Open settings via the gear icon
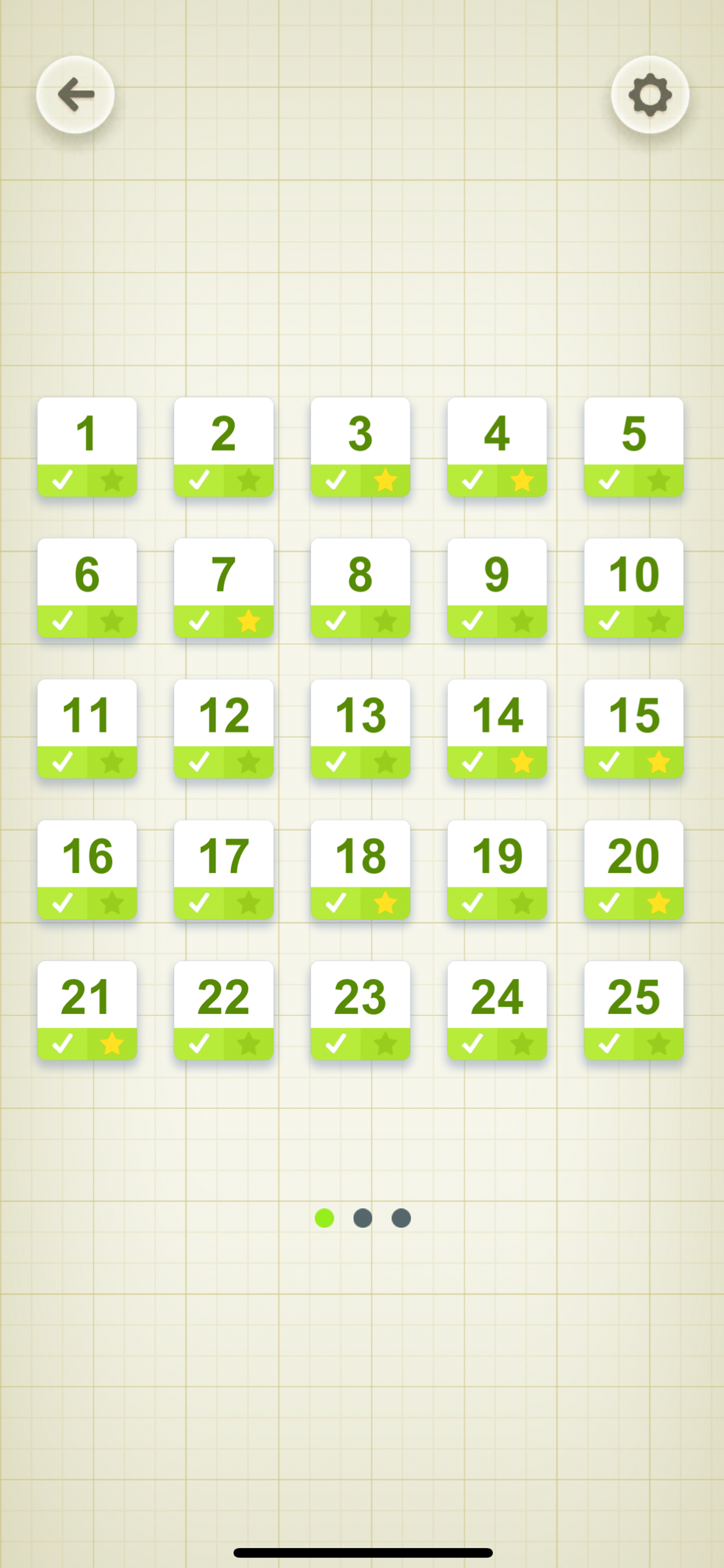Viewport: 724px width, 1568px height. tap(650, 95)
